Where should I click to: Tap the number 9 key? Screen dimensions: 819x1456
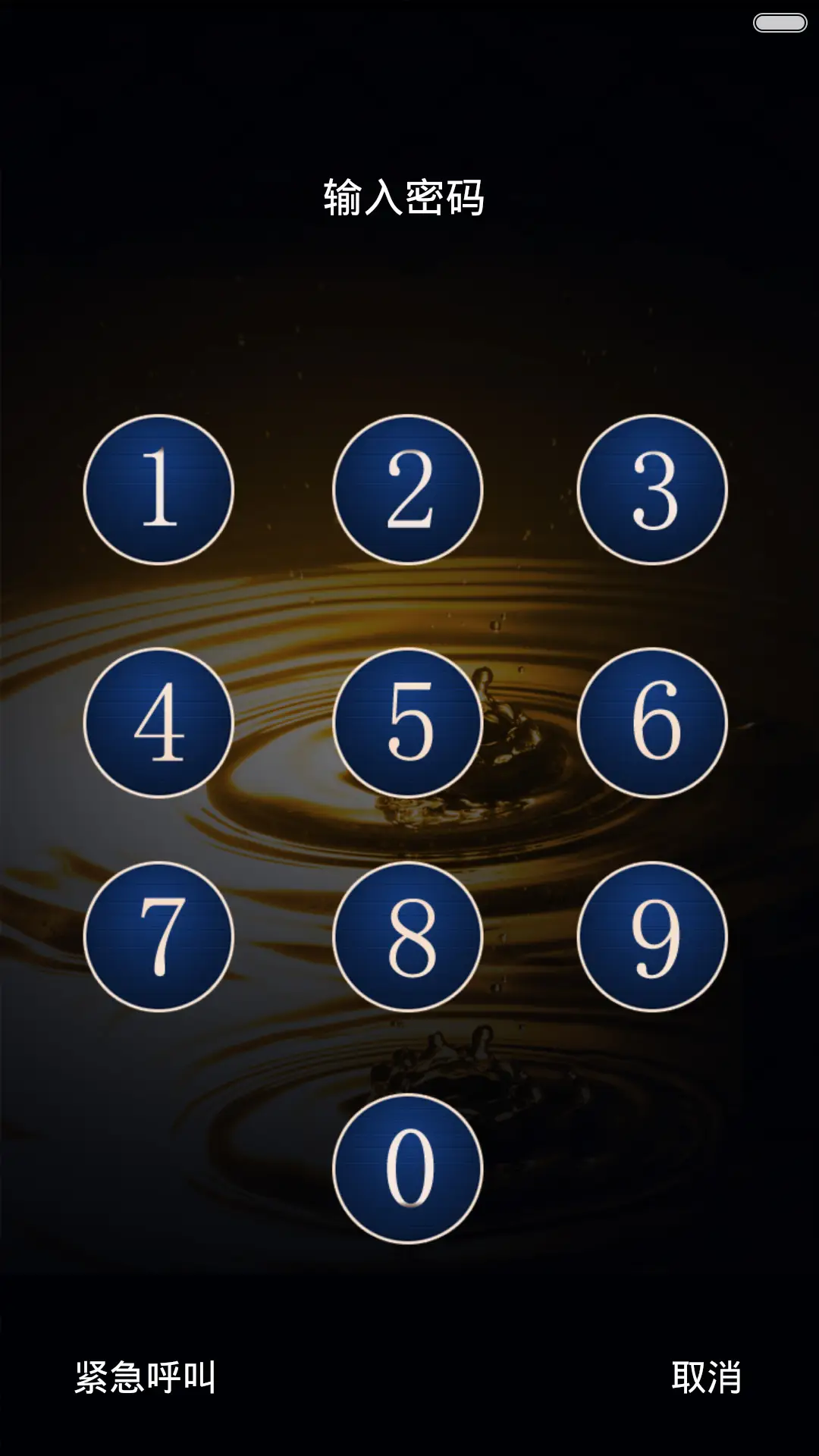pyautogui.click(x=652, y=937)
